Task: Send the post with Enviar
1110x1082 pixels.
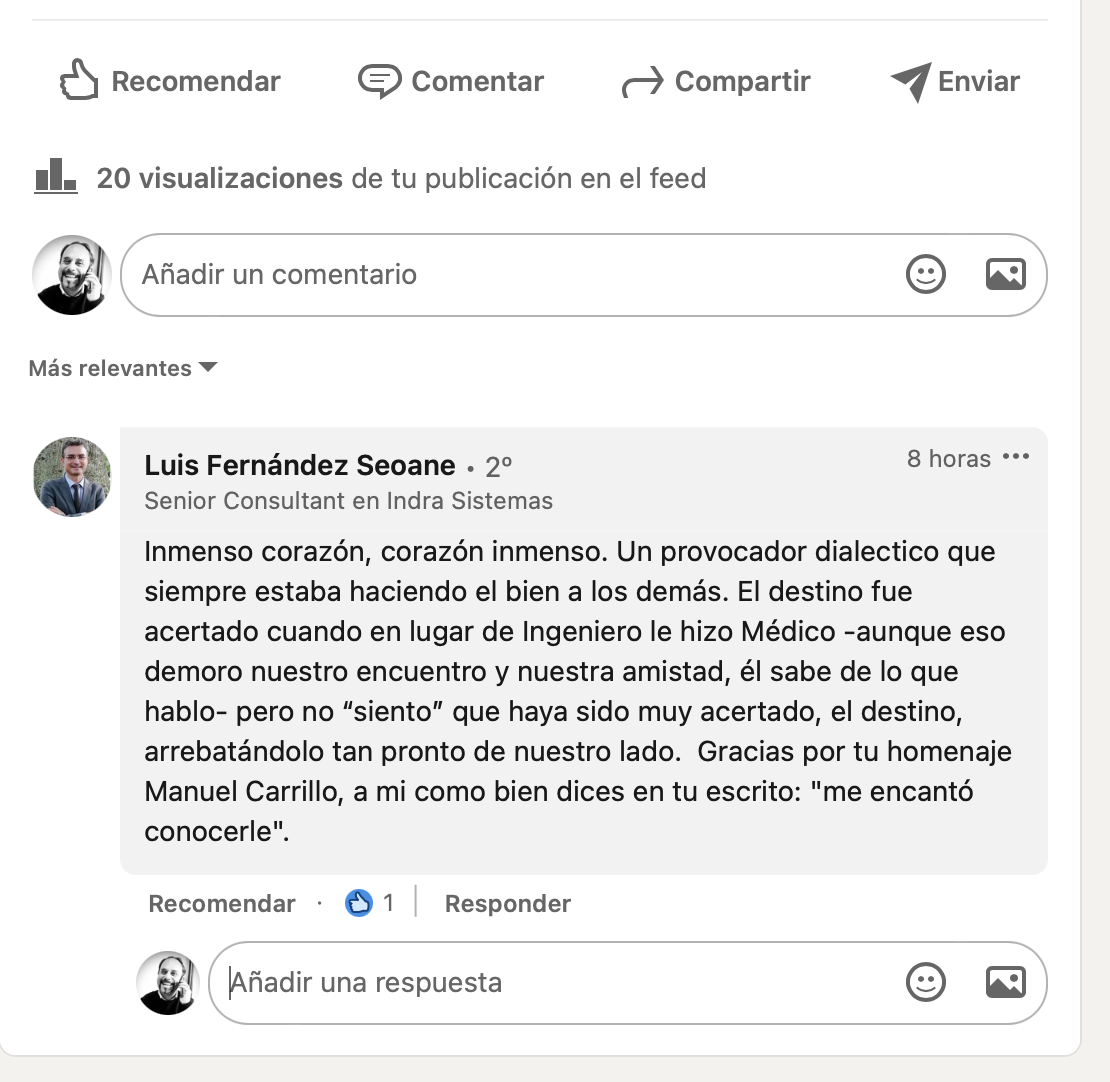Action: [955, 81]
